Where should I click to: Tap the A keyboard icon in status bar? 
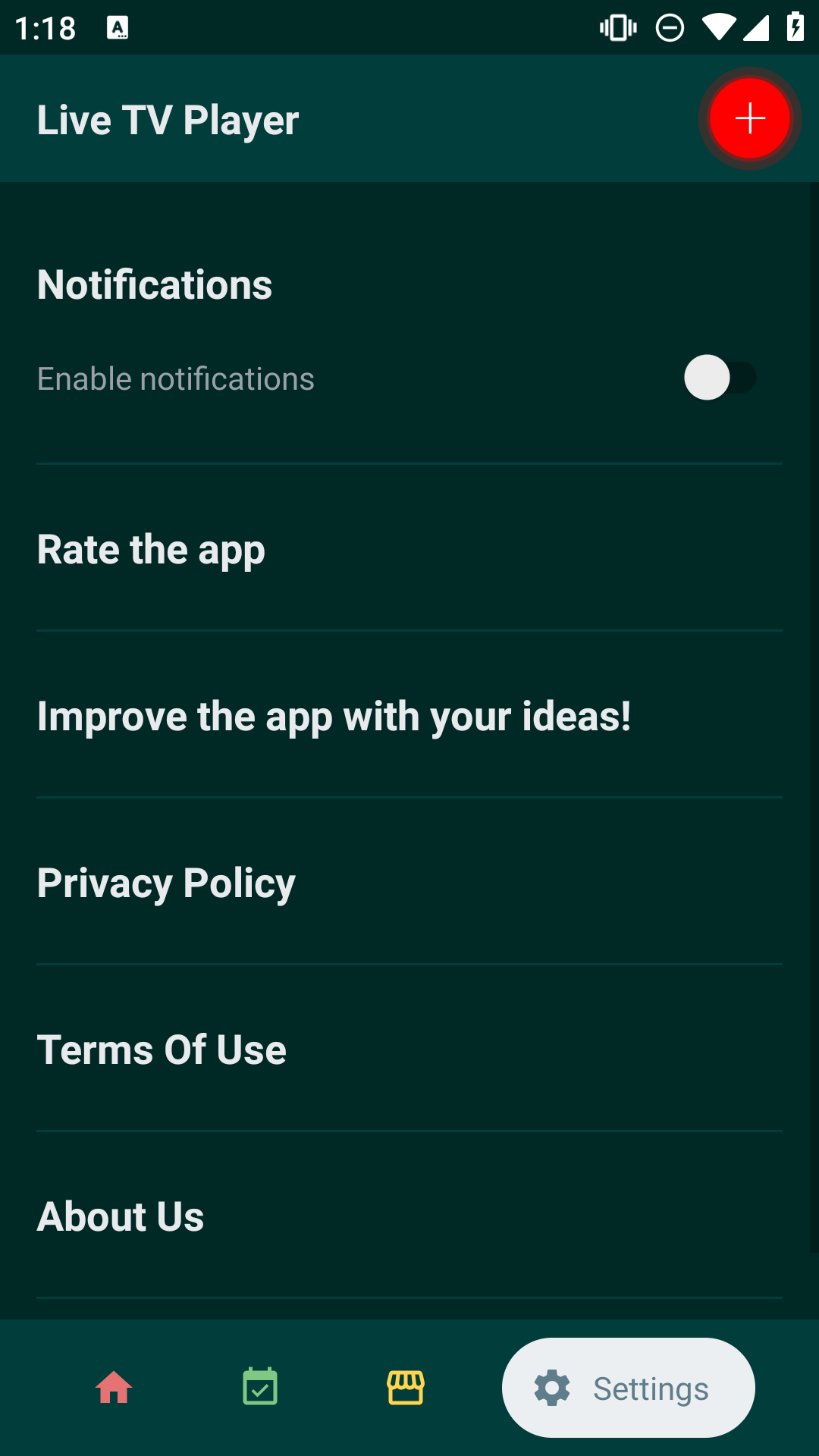(118, 27)
